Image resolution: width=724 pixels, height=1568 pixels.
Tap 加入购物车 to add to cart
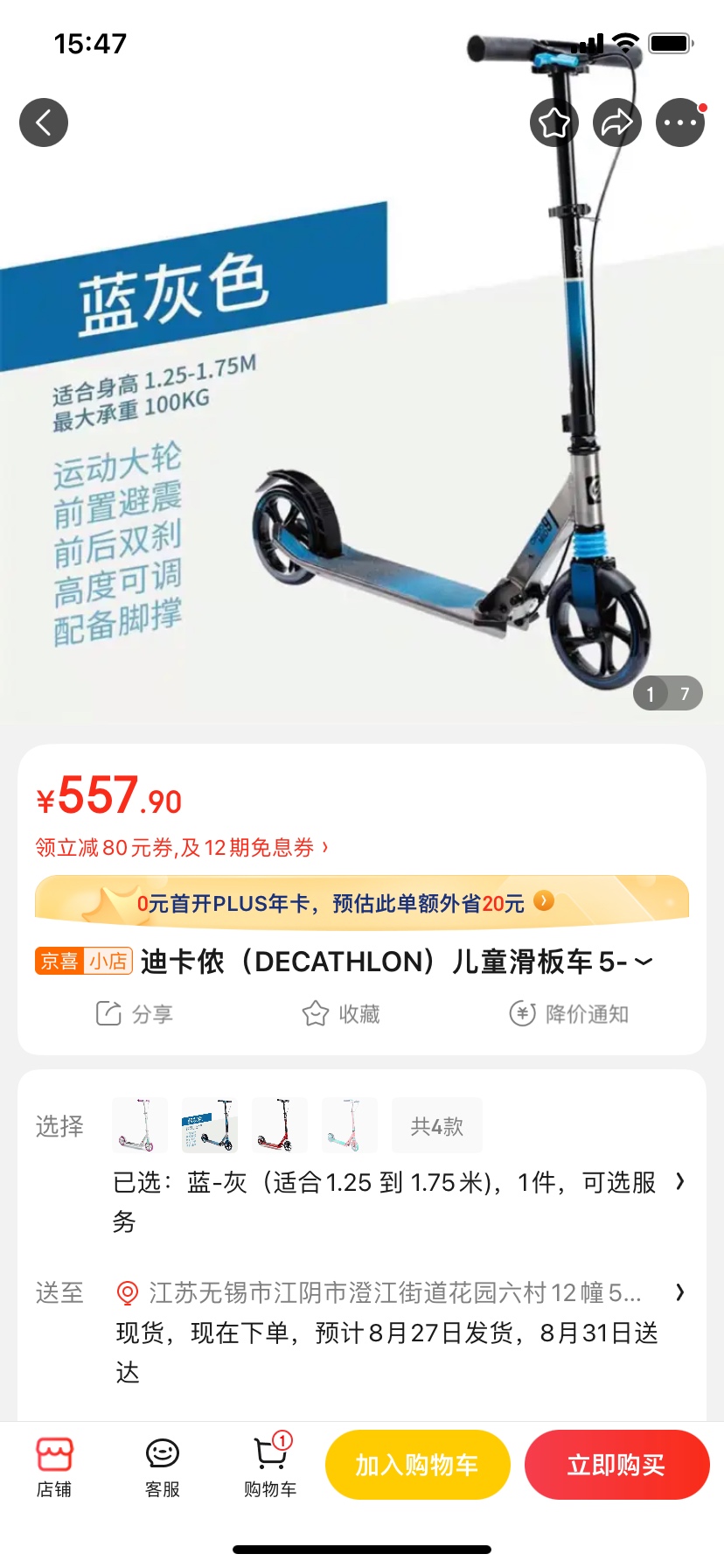pos(417,1465)
